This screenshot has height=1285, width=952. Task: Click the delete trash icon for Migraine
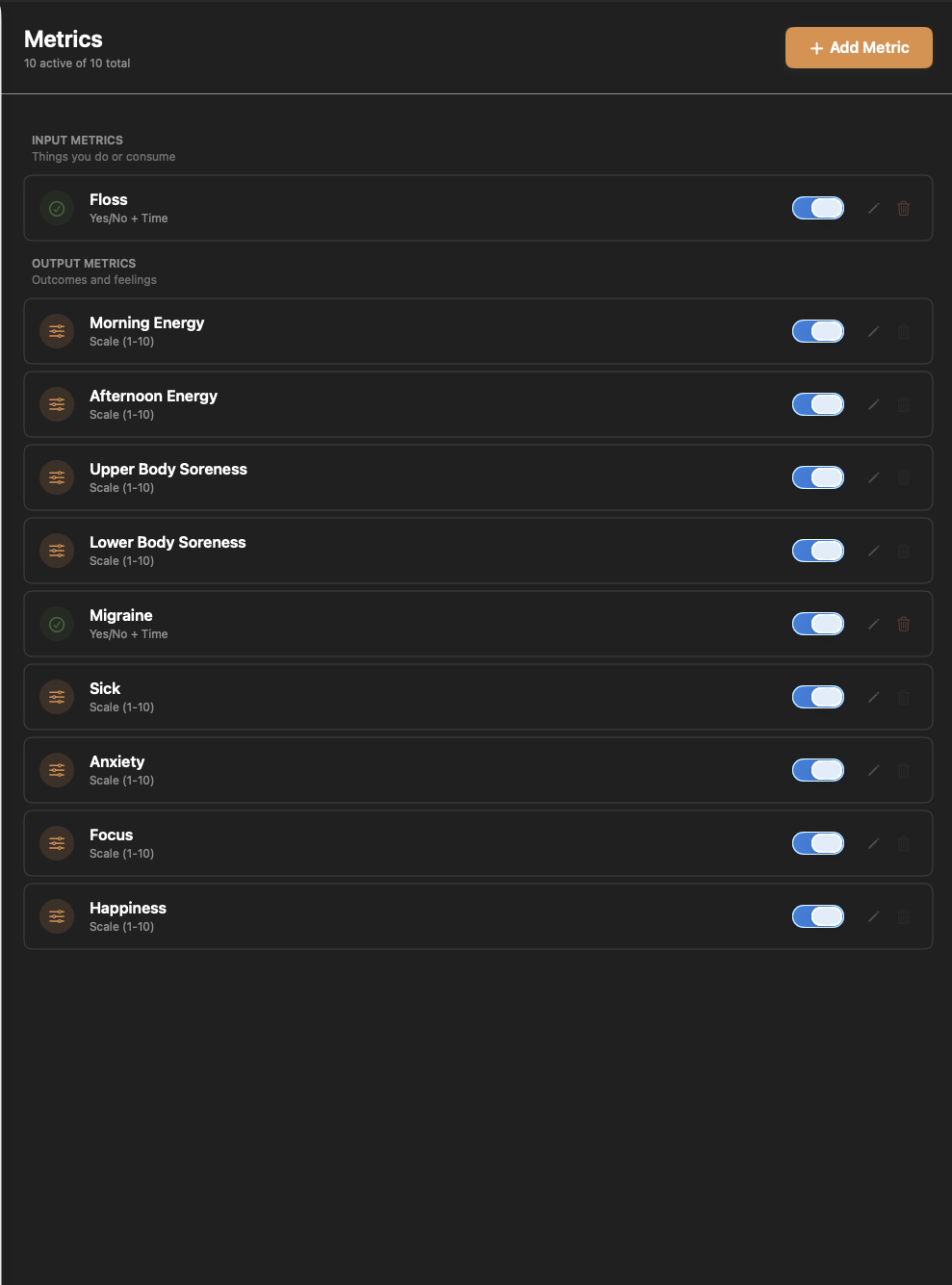pyautogui.click(x=903, y=624)
